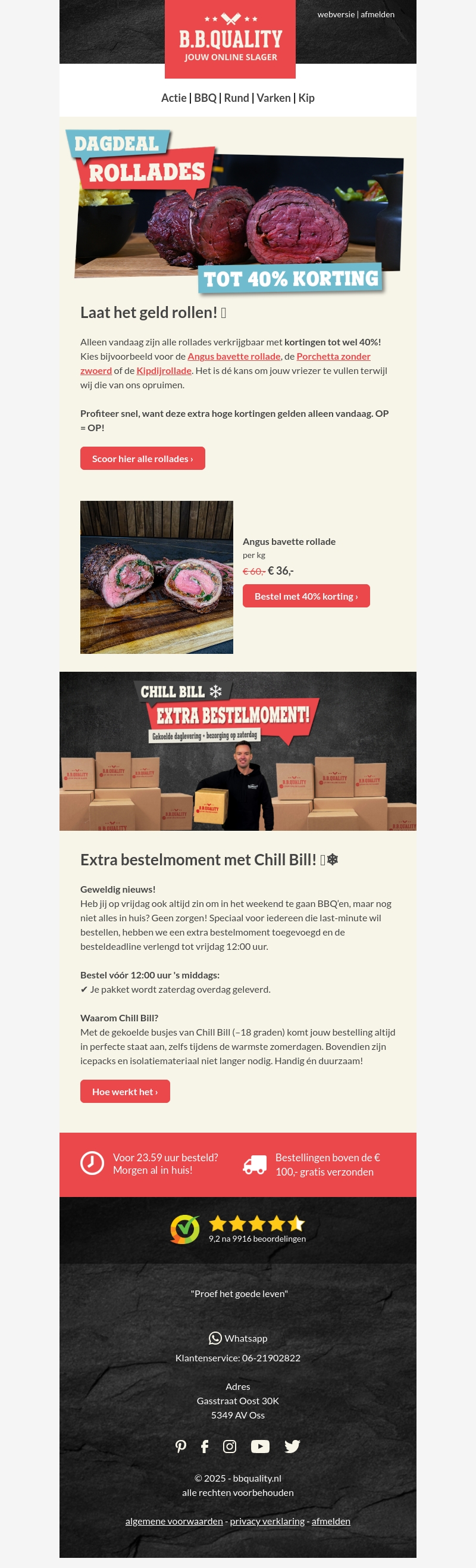Visit the Facebook page

[x=205, y=1447]
